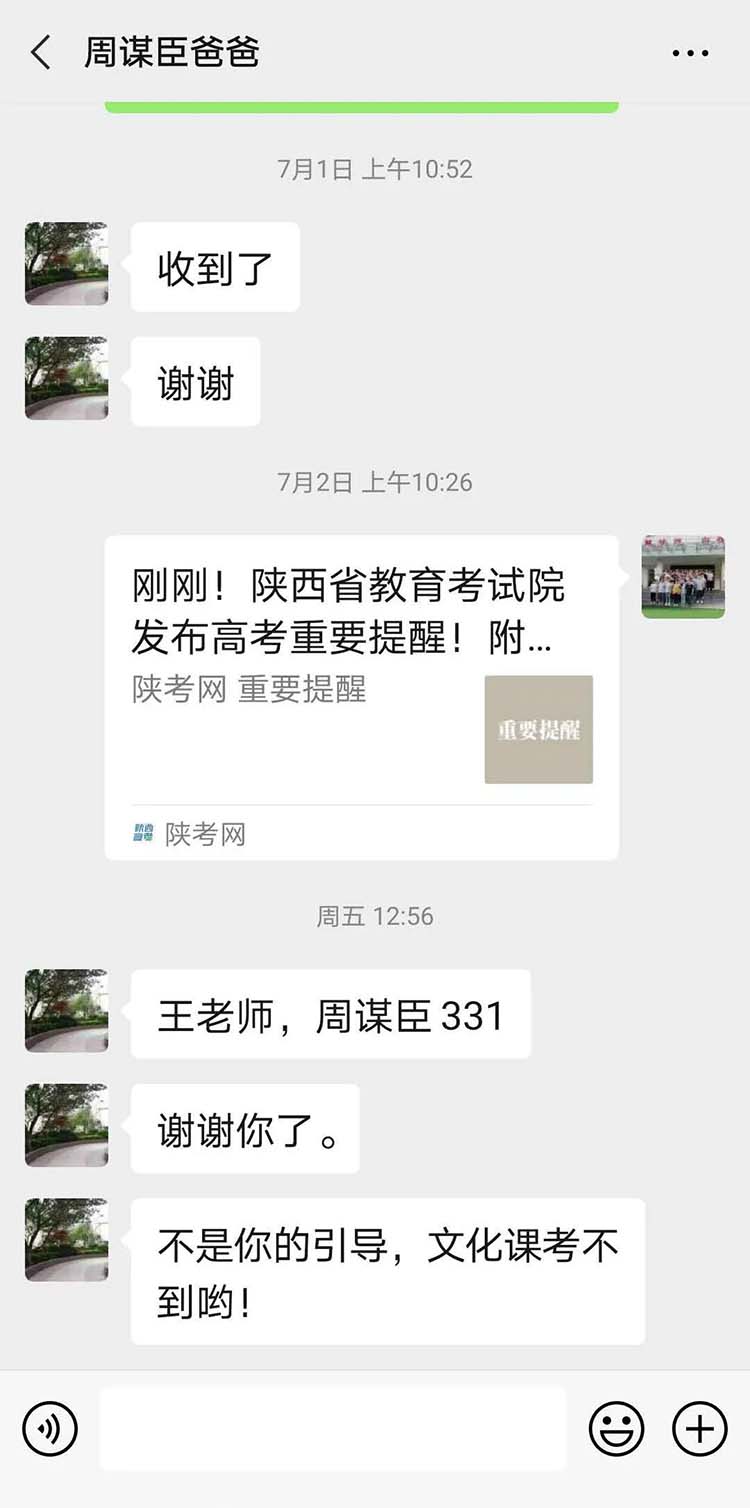The width and height of the screenshot is (750, 1508).
Task: Go back from the chat
Action: (40, 53)
